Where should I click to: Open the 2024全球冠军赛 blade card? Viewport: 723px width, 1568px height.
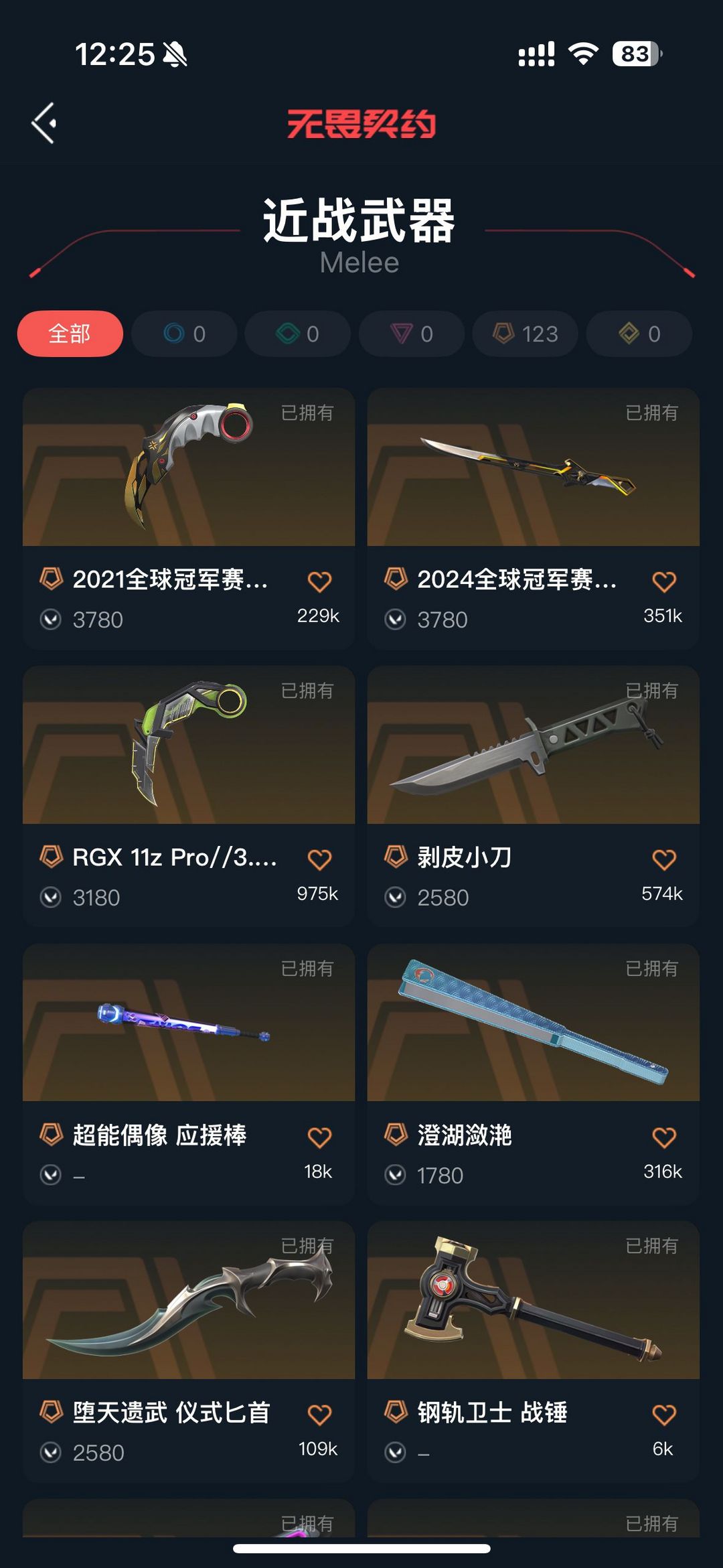[533, 518]
